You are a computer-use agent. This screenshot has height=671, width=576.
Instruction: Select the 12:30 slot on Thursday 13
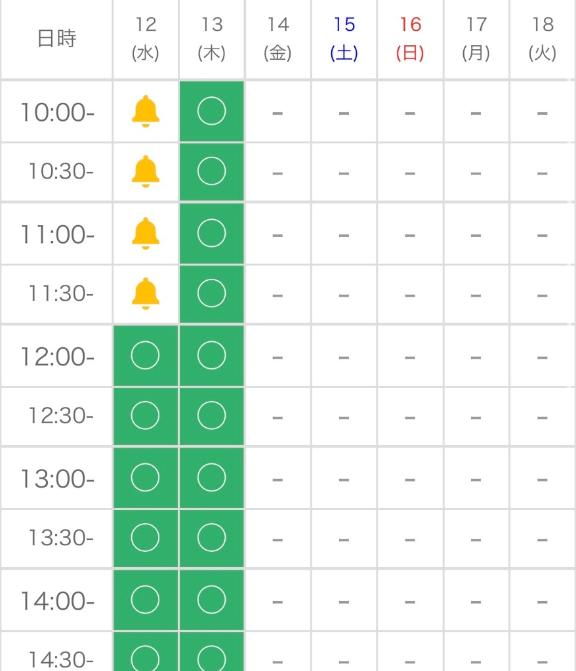pos(212,416)
